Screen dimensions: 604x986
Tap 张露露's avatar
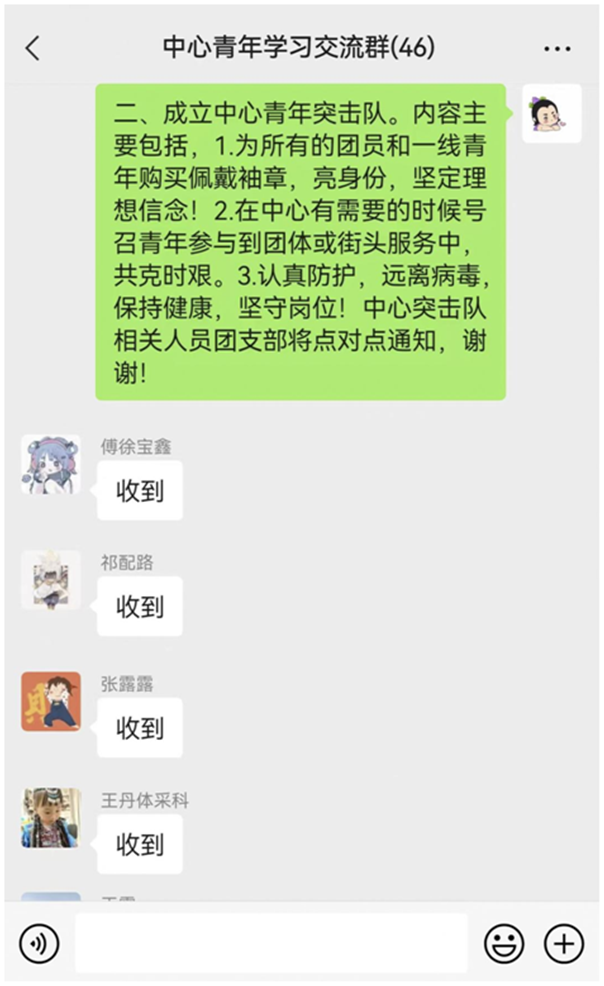51,701
